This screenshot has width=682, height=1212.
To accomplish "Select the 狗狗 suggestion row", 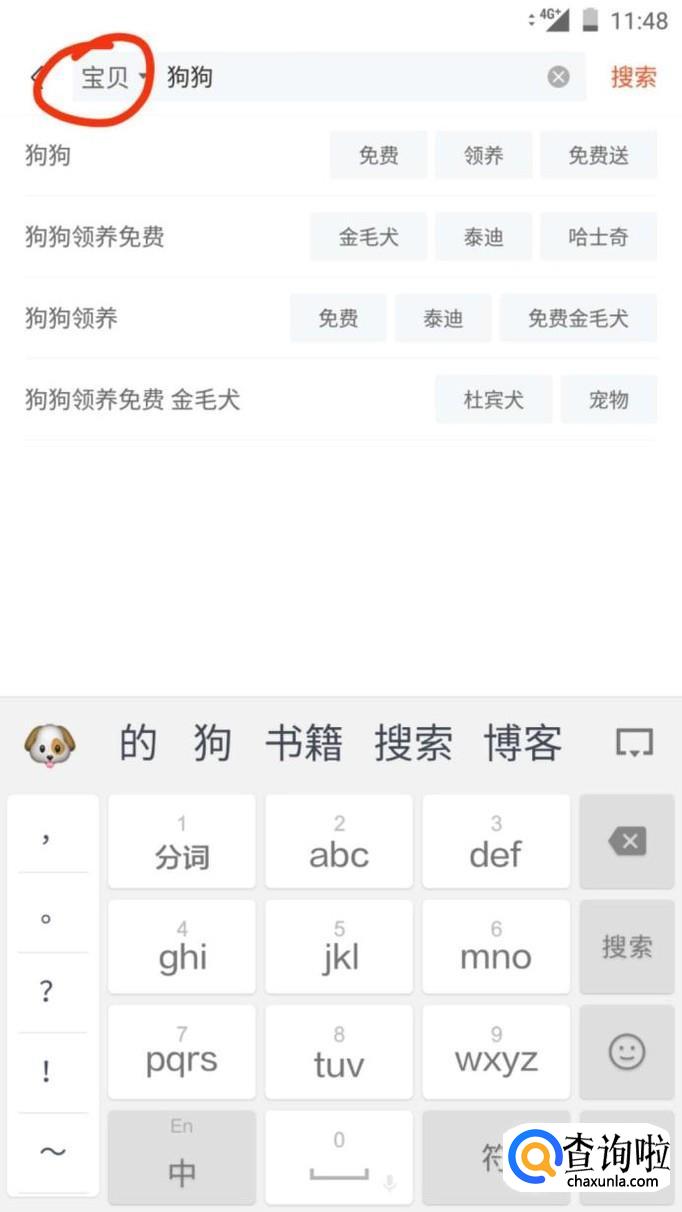I will 48,156.
